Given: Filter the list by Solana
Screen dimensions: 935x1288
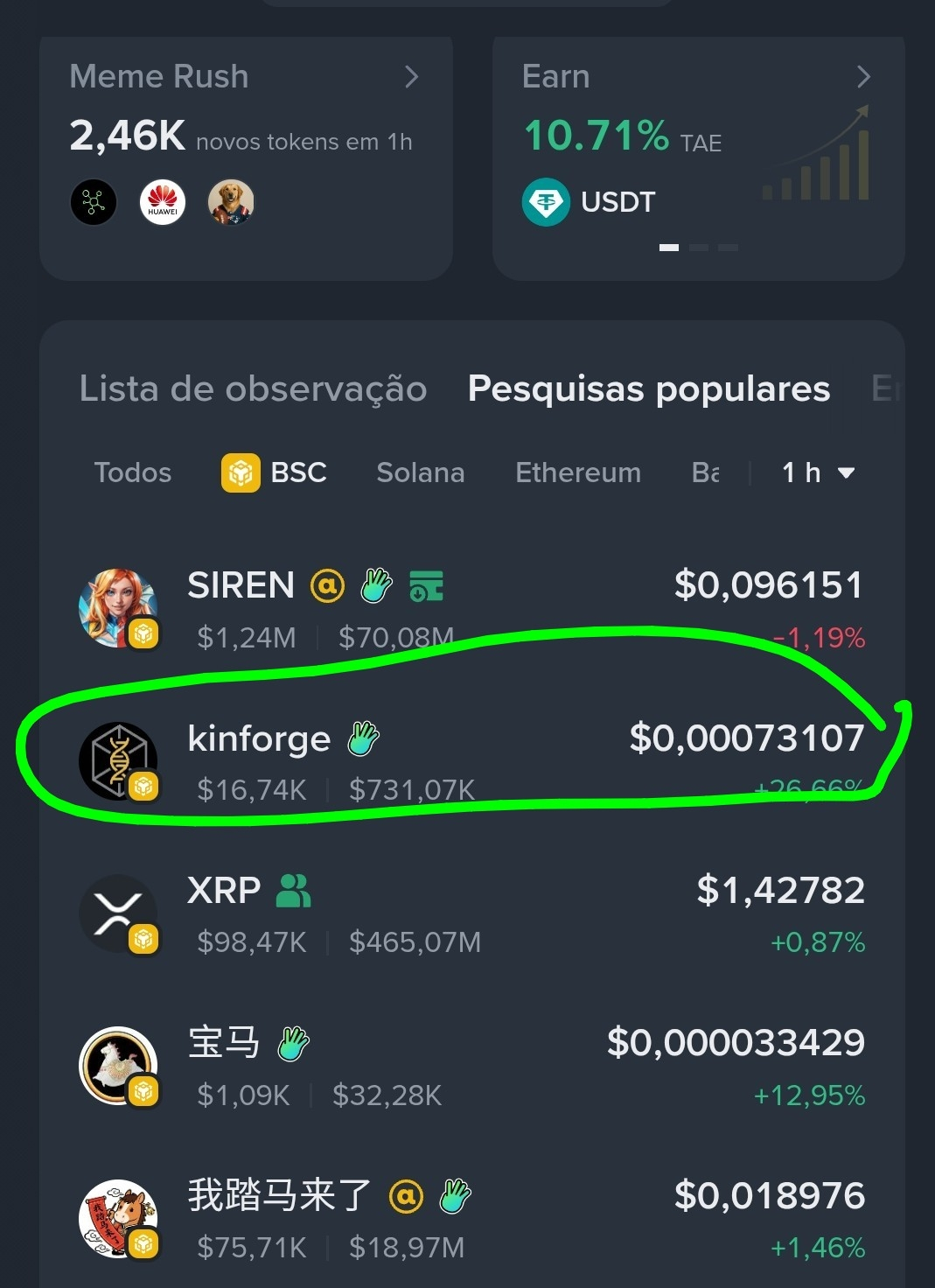Looking at the screenshot, I should pos(420,472).
